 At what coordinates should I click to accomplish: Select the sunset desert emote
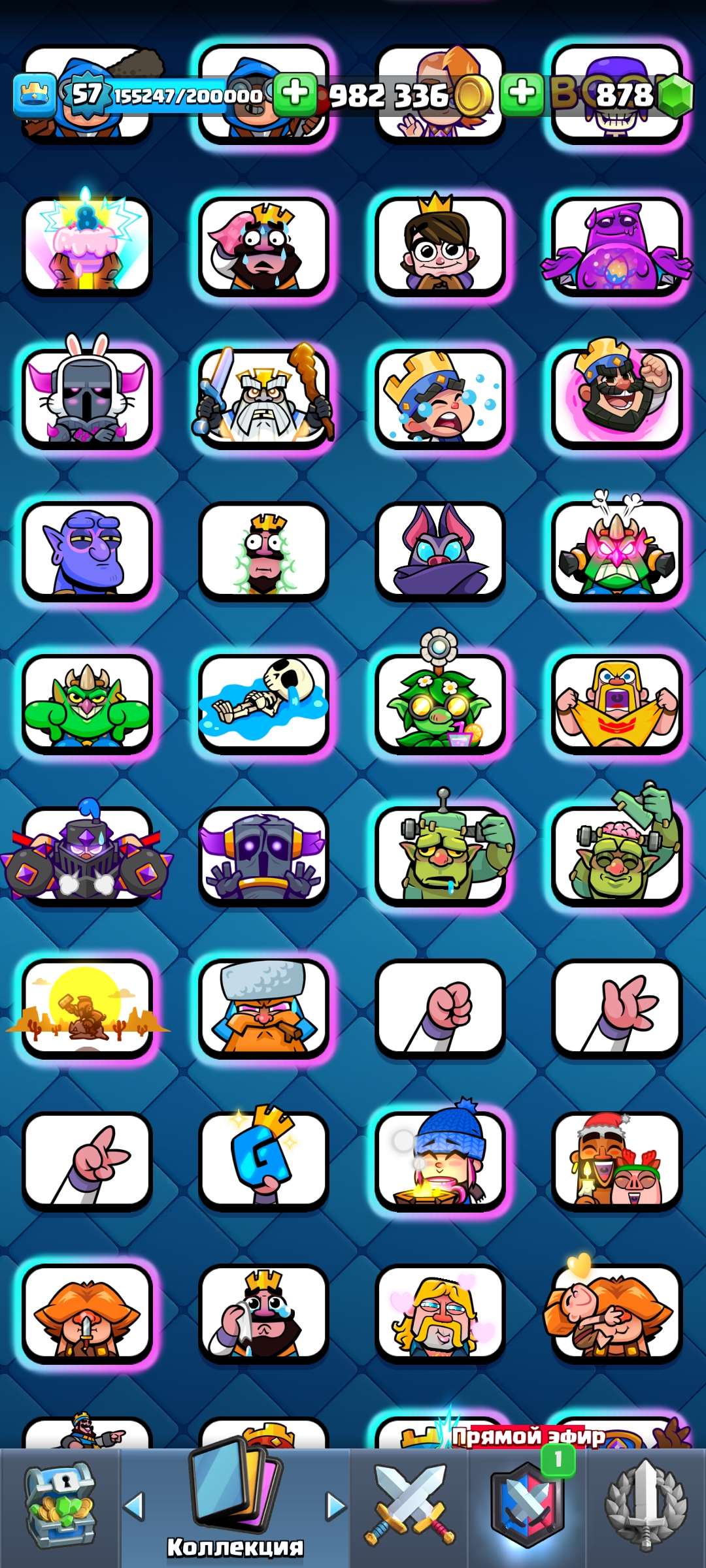coord(87,1007)
